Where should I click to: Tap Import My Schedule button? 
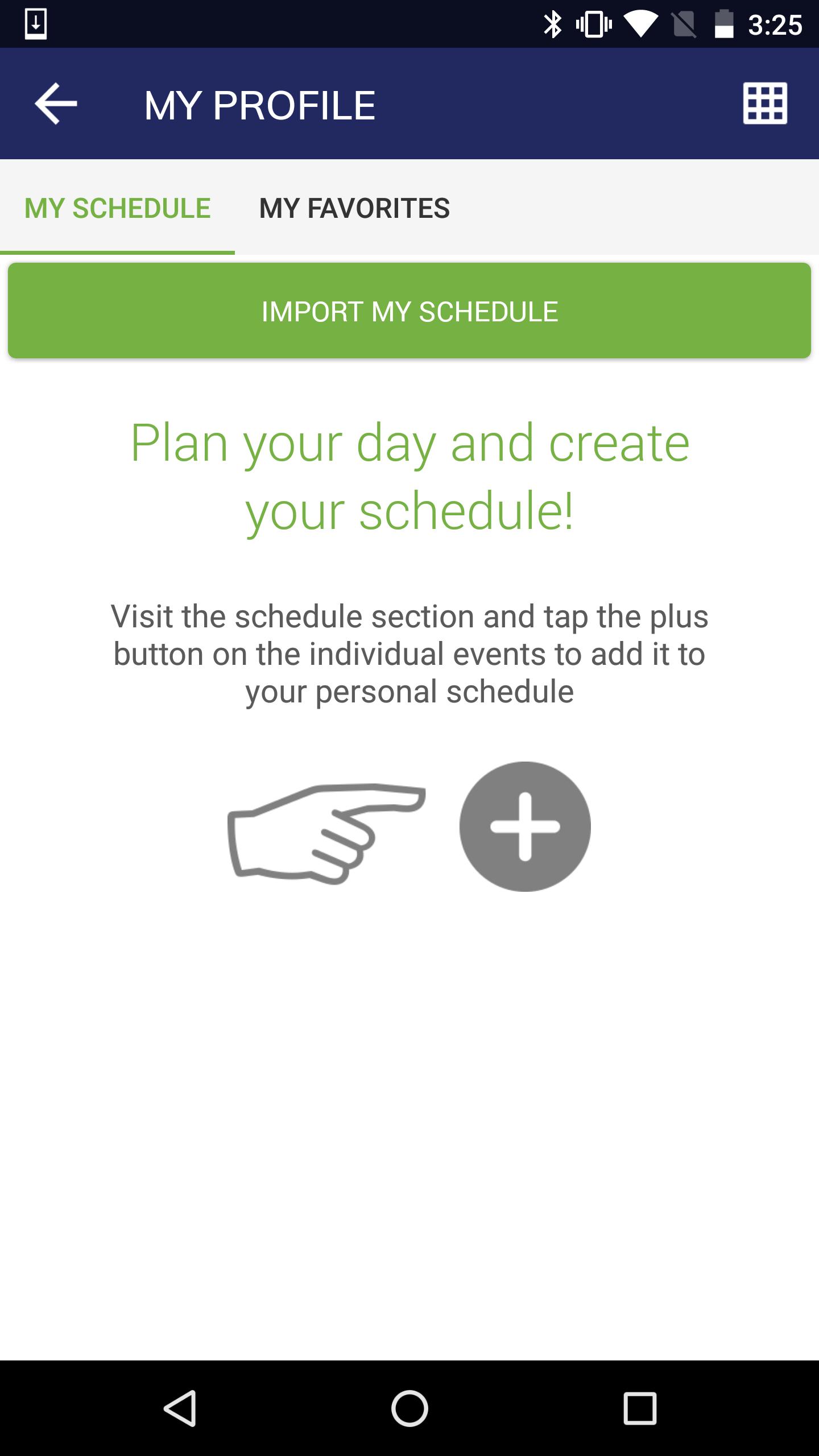(409, 311)
